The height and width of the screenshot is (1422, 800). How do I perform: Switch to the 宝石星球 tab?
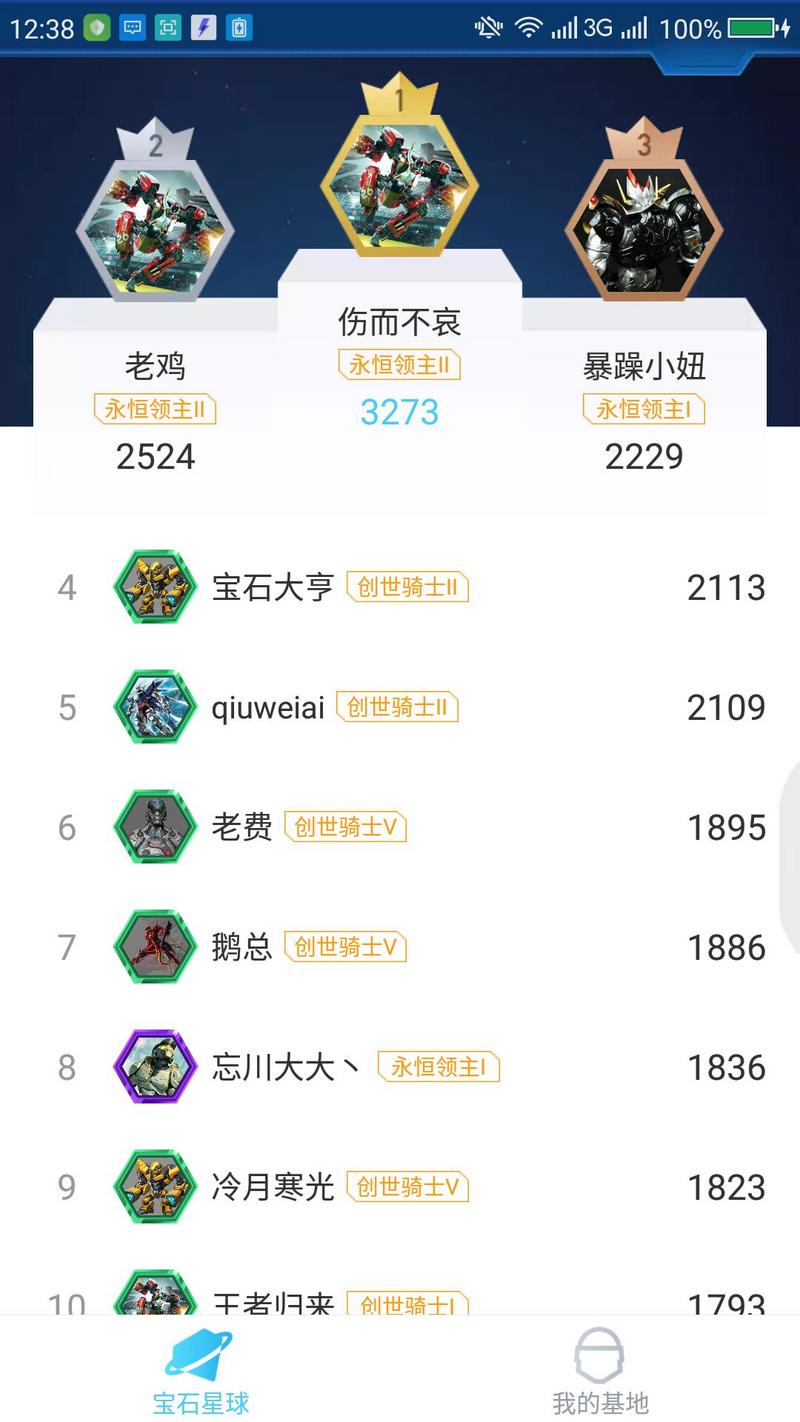coord(200,1370)
